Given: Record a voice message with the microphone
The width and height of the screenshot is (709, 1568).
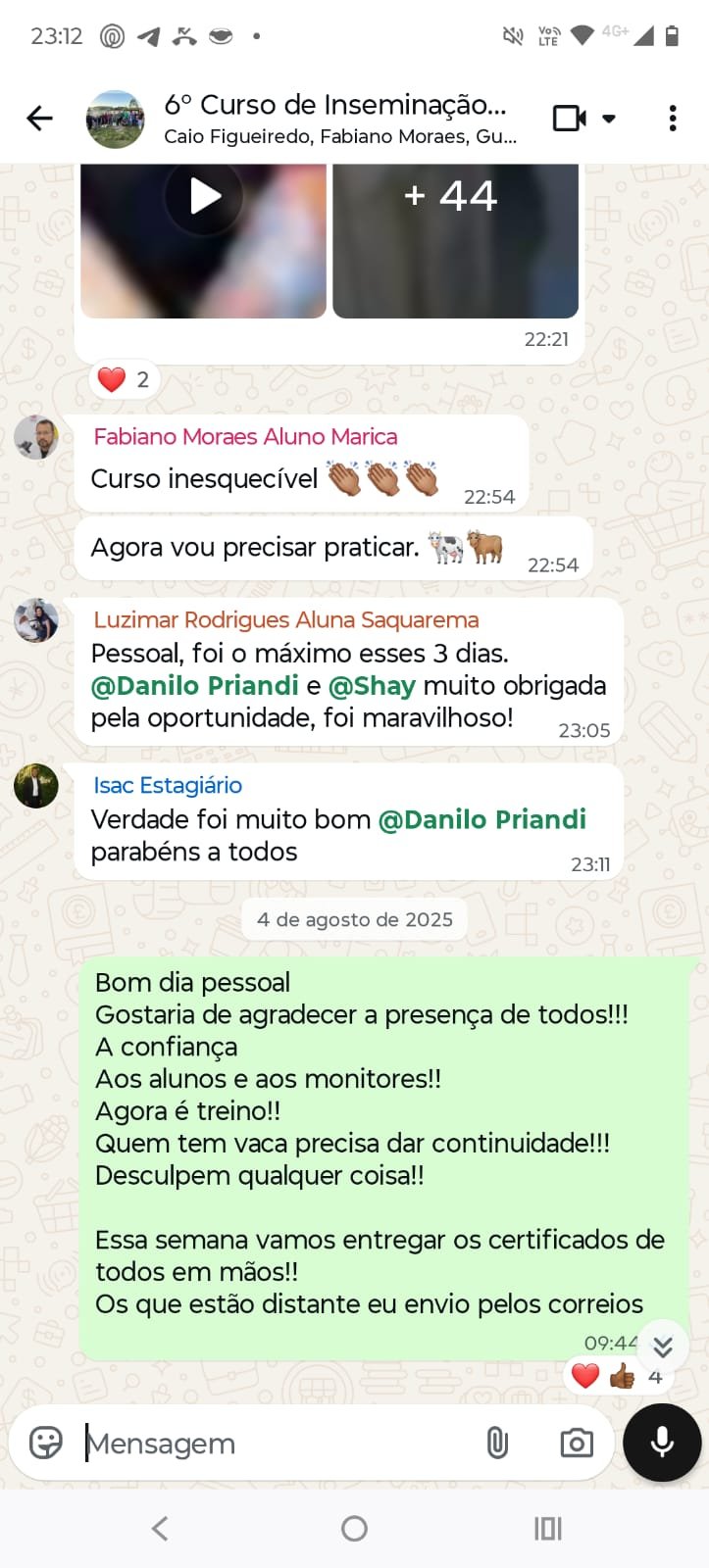Looking at the screenshot, I should [662, 1443].
